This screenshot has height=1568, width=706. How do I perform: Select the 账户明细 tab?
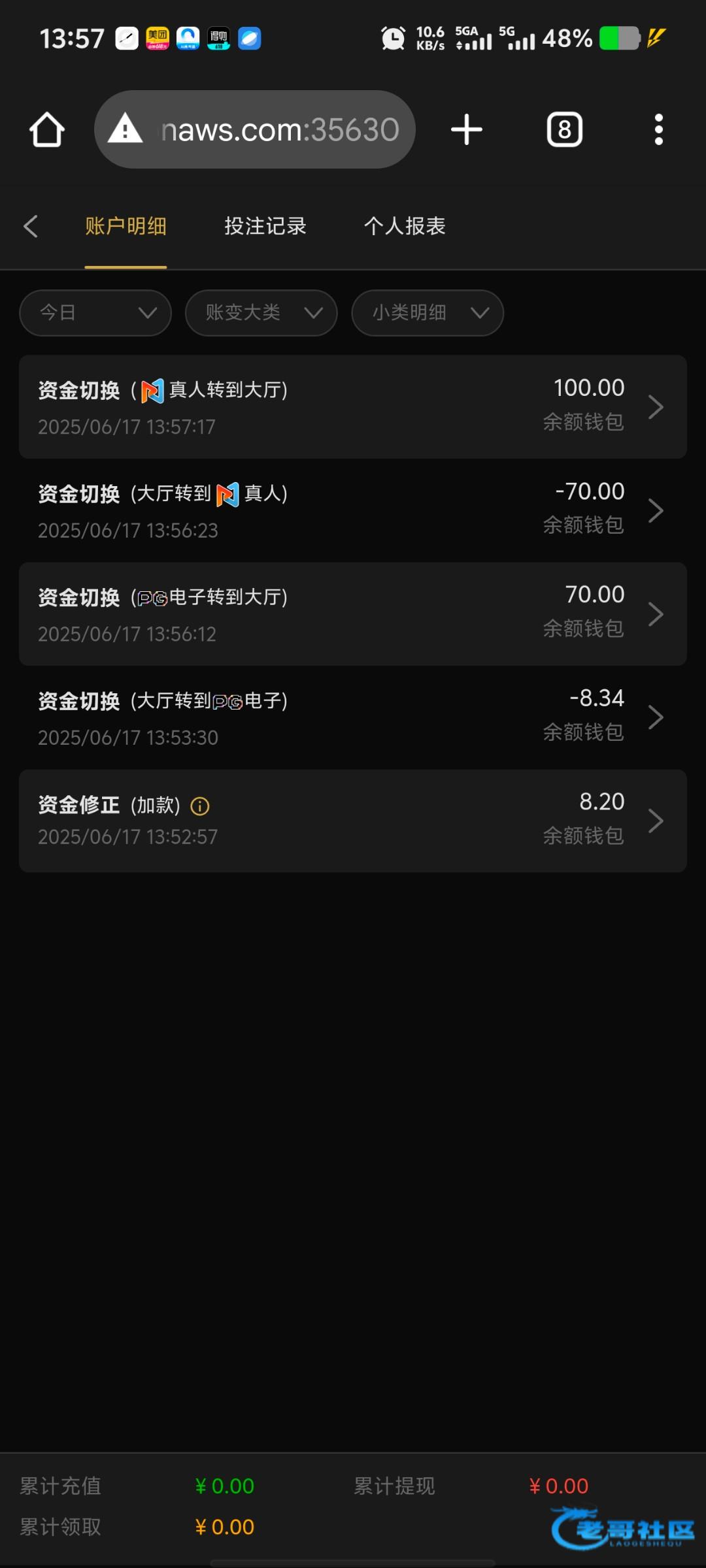(126, 226)
